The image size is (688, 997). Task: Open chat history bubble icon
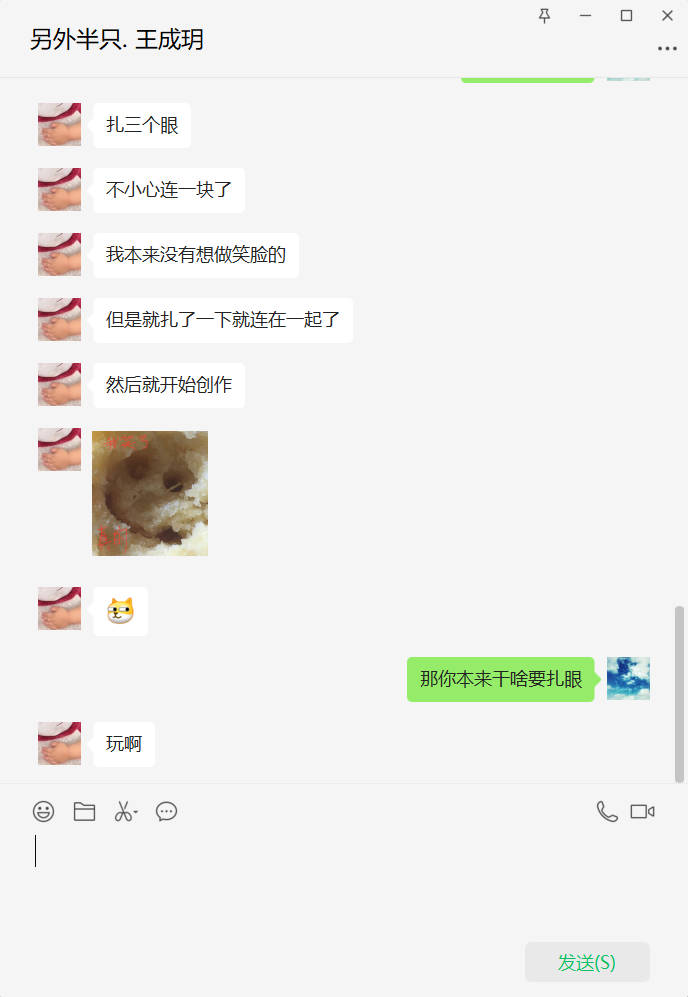click(166, 811)
